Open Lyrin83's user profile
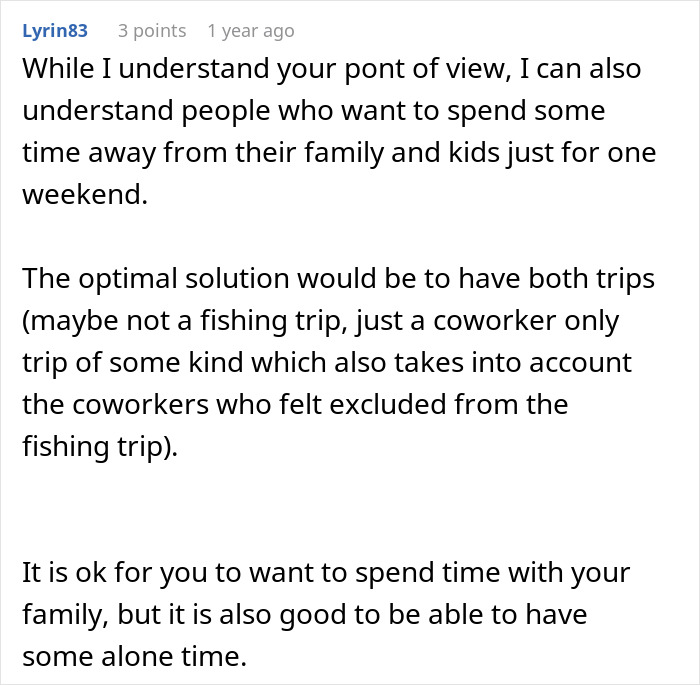The width and height of the screenshot is (700, 685). [x=55, y=31]
